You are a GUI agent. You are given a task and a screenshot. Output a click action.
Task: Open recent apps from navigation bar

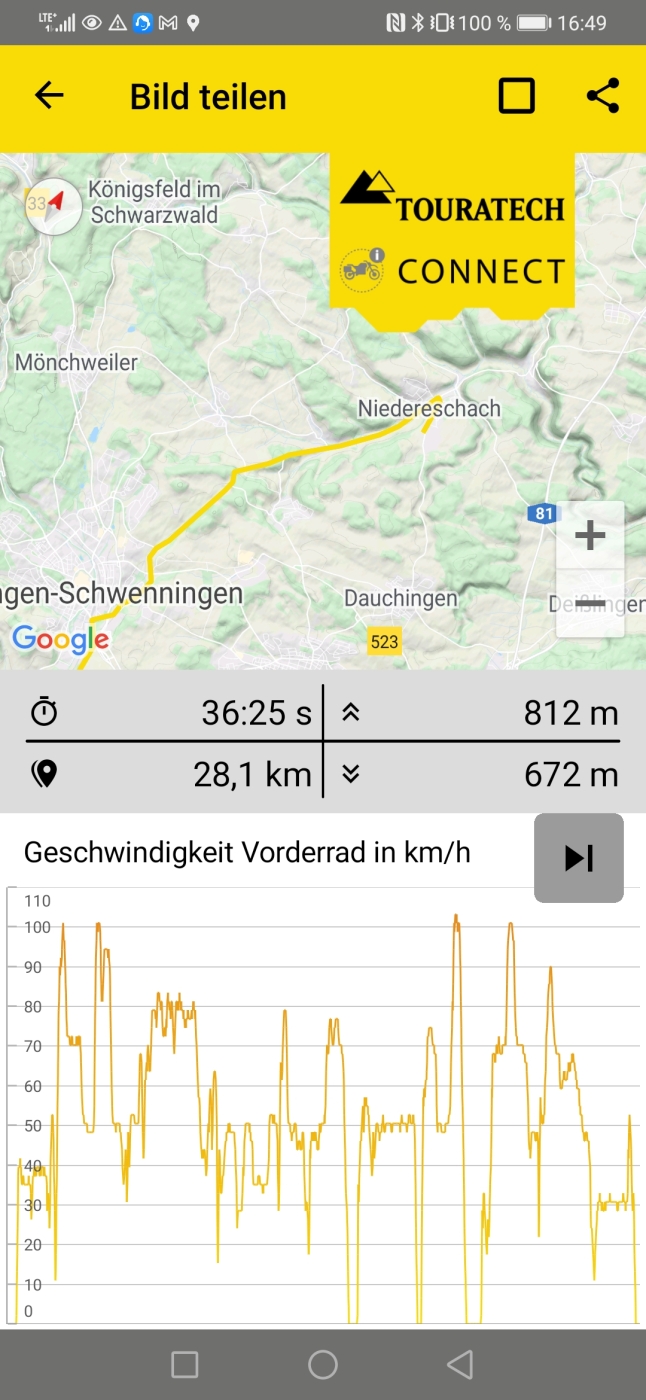tap(185, 1364)
